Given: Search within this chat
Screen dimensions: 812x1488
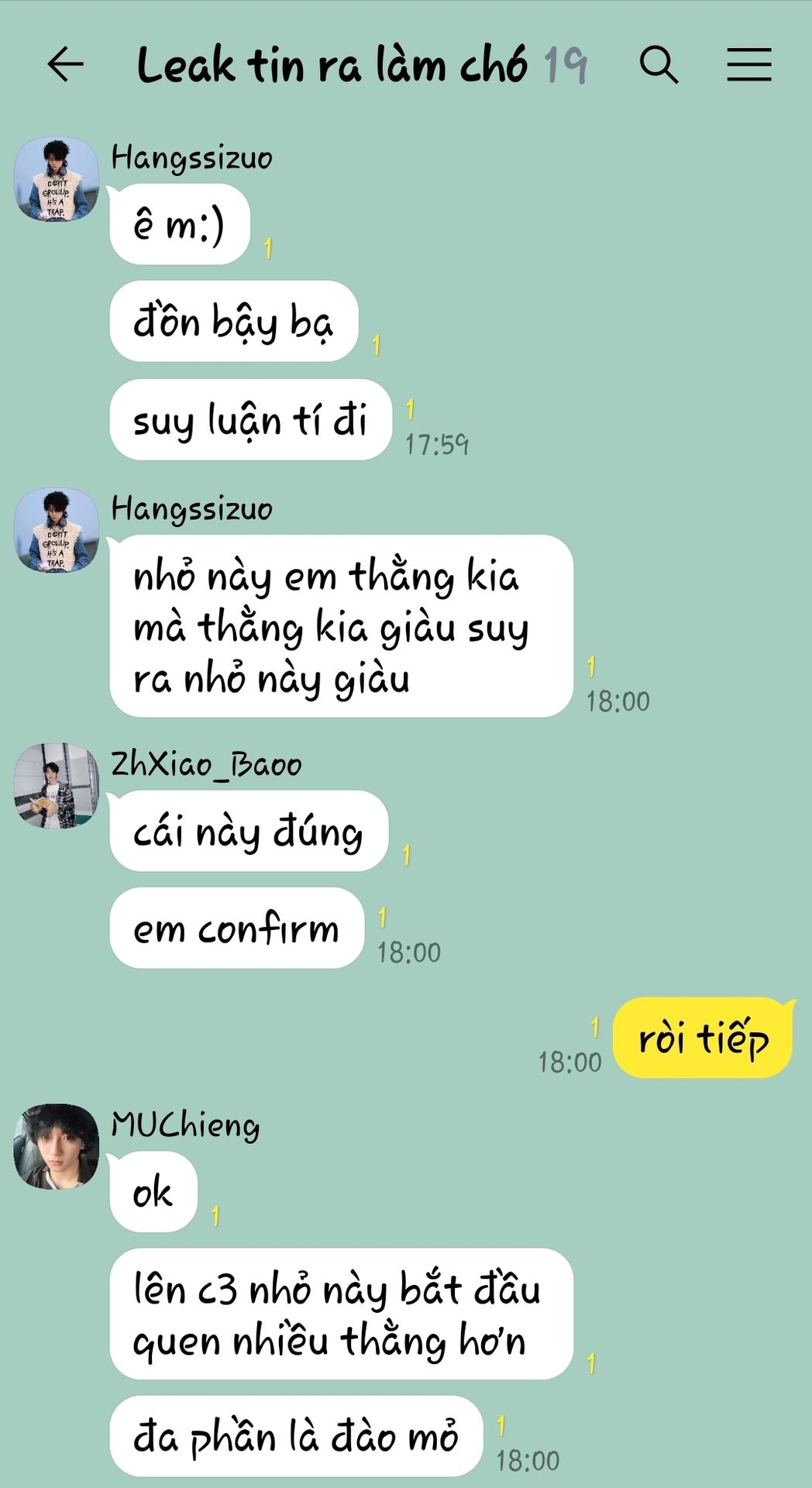Looking at the screenshot, I should click(659, 64).
